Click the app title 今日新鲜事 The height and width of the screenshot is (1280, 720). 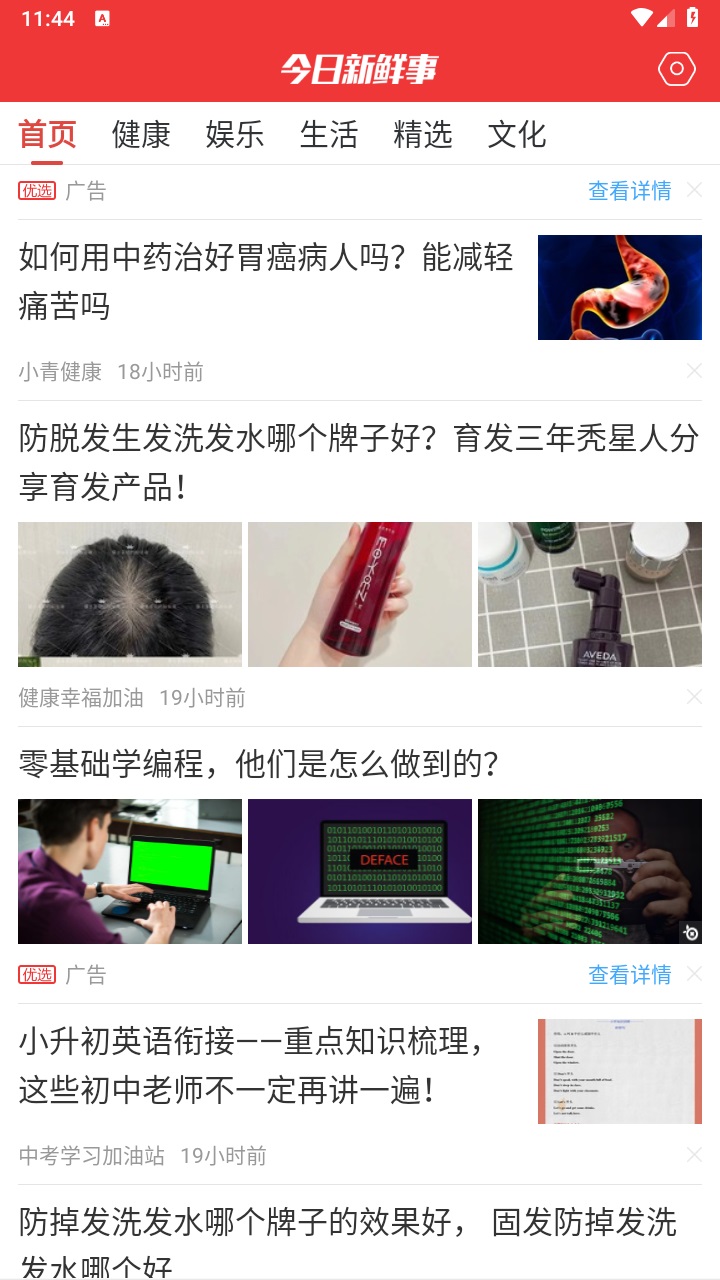[360, 68]
